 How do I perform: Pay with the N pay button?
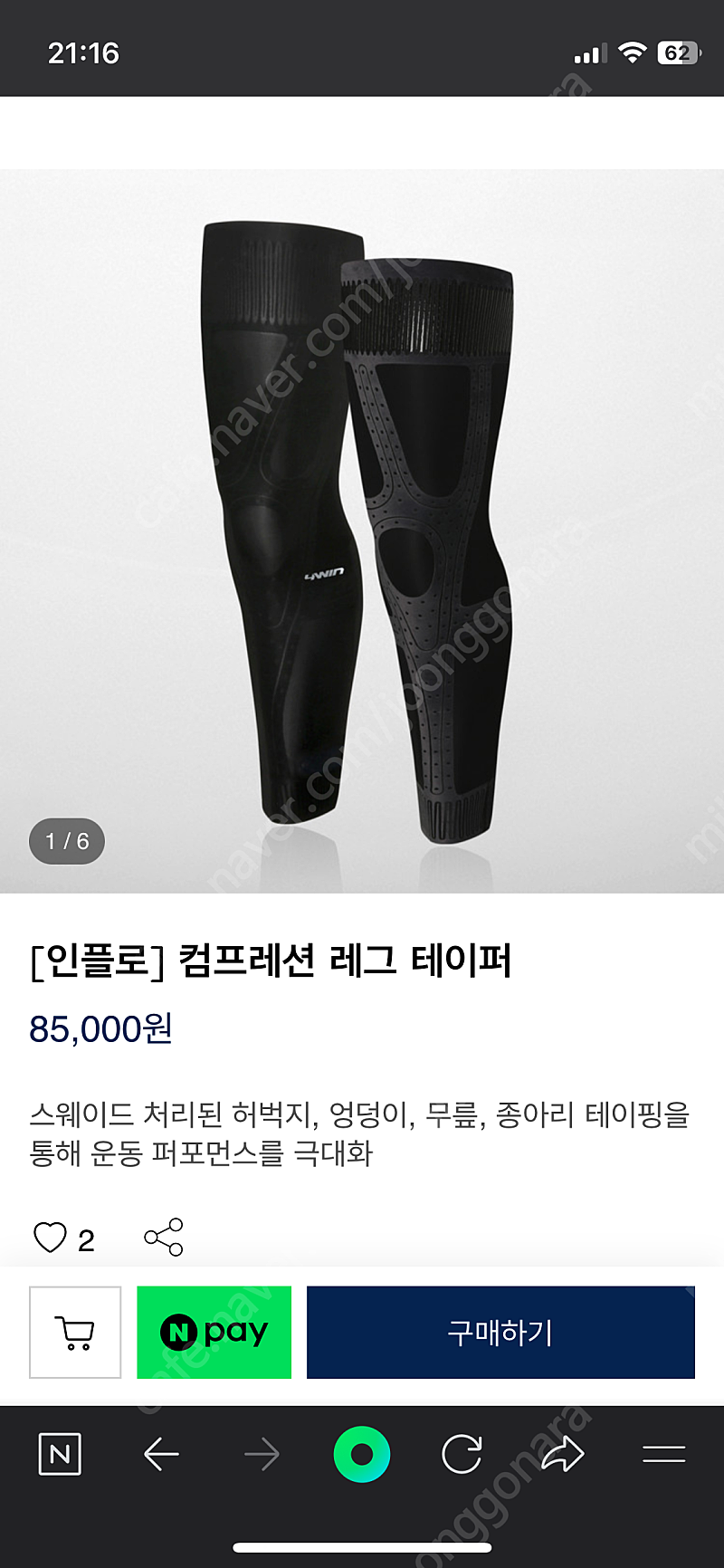(214, 1333)
